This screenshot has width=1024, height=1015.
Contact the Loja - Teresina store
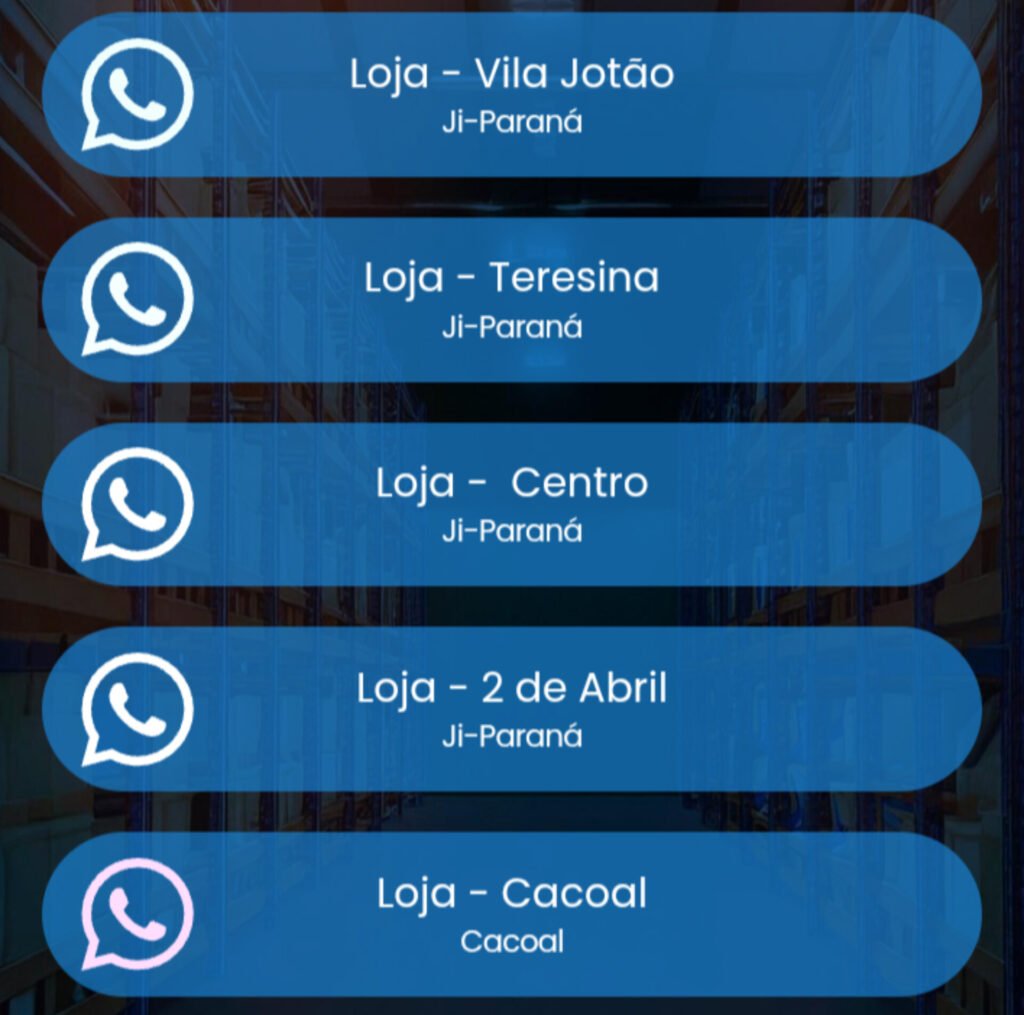click(x=511, y=299)
